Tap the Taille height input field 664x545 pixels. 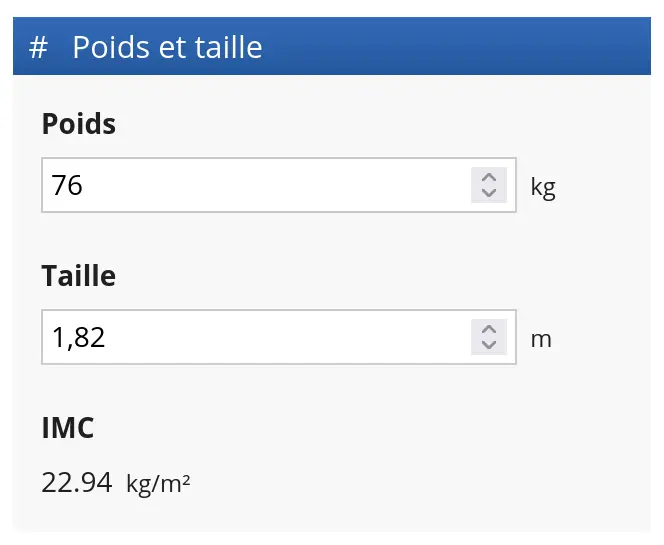coord(255,337)
